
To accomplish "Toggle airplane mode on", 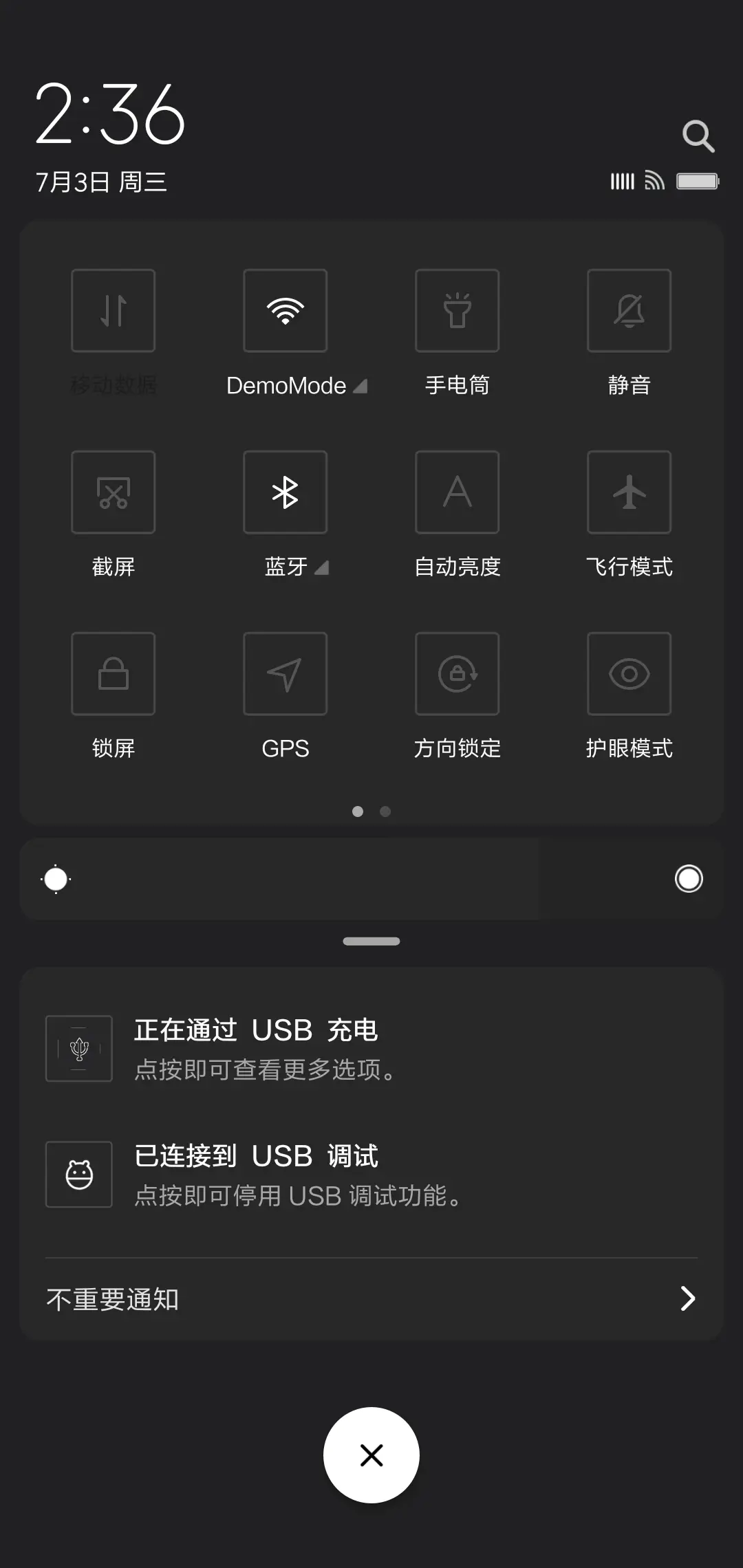I will pyautogui.click(x=629, y=492).
